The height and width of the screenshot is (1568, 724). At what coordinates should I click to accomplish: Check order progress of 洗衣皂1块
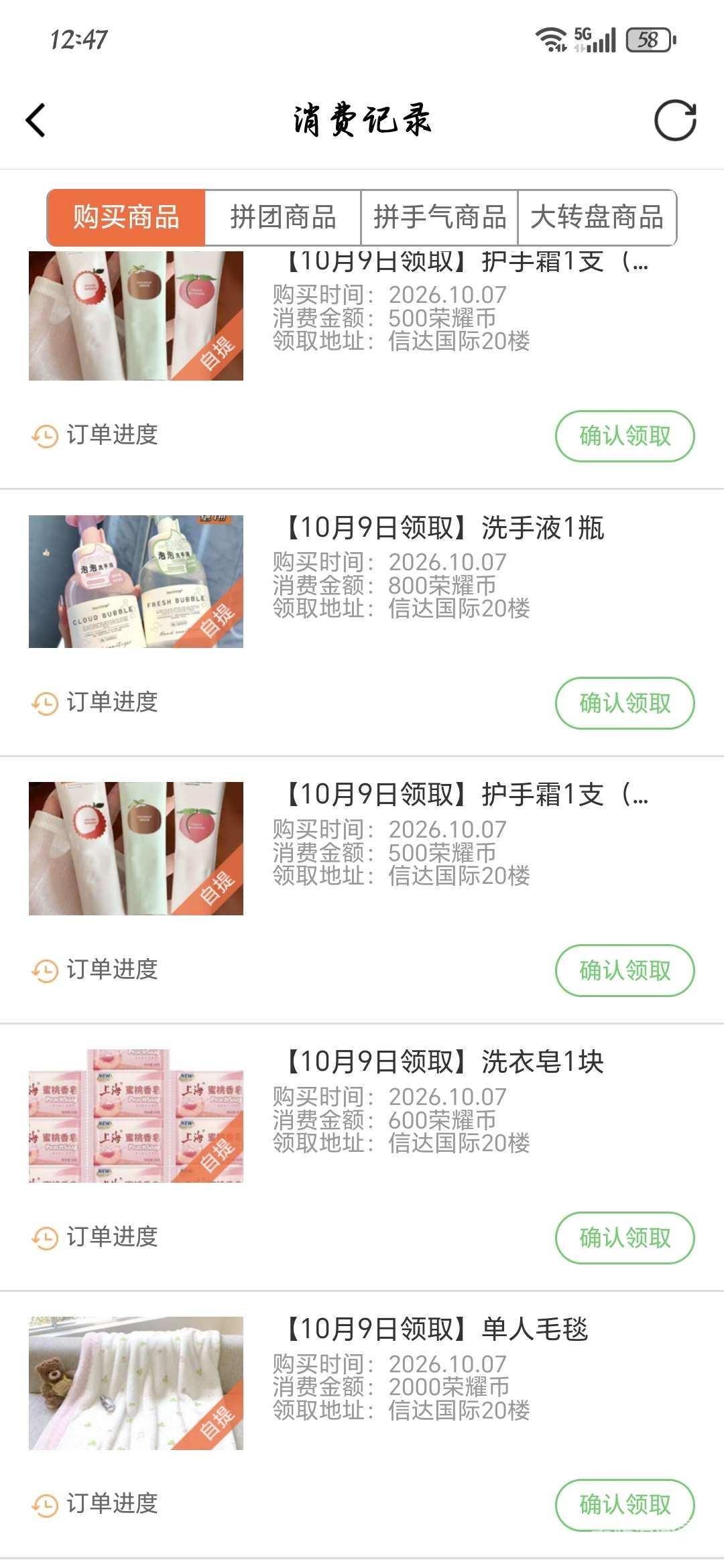(x=95, y=1237)
